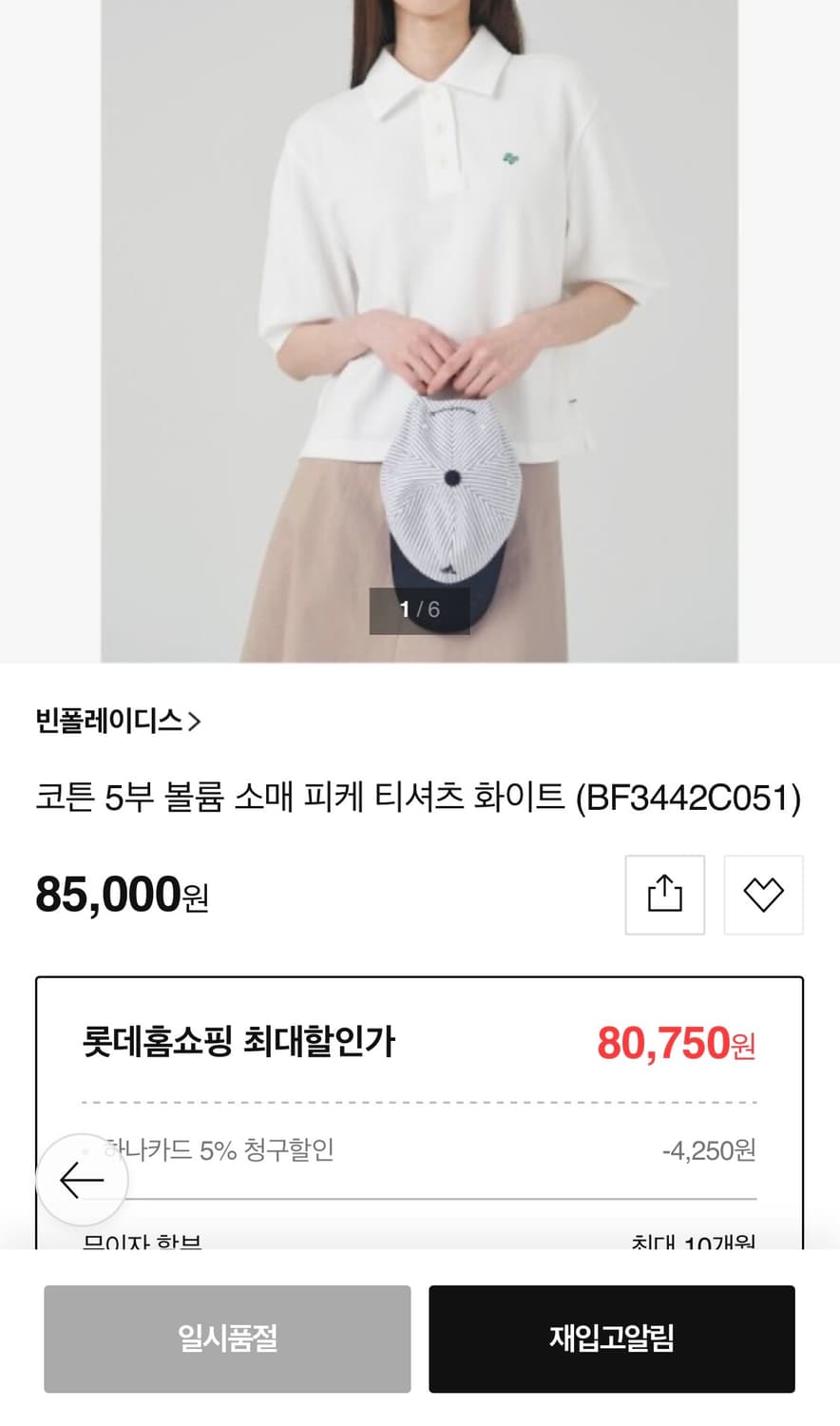Tap the circular back navigation control

pyautogui.click(x=81, y=1180)
